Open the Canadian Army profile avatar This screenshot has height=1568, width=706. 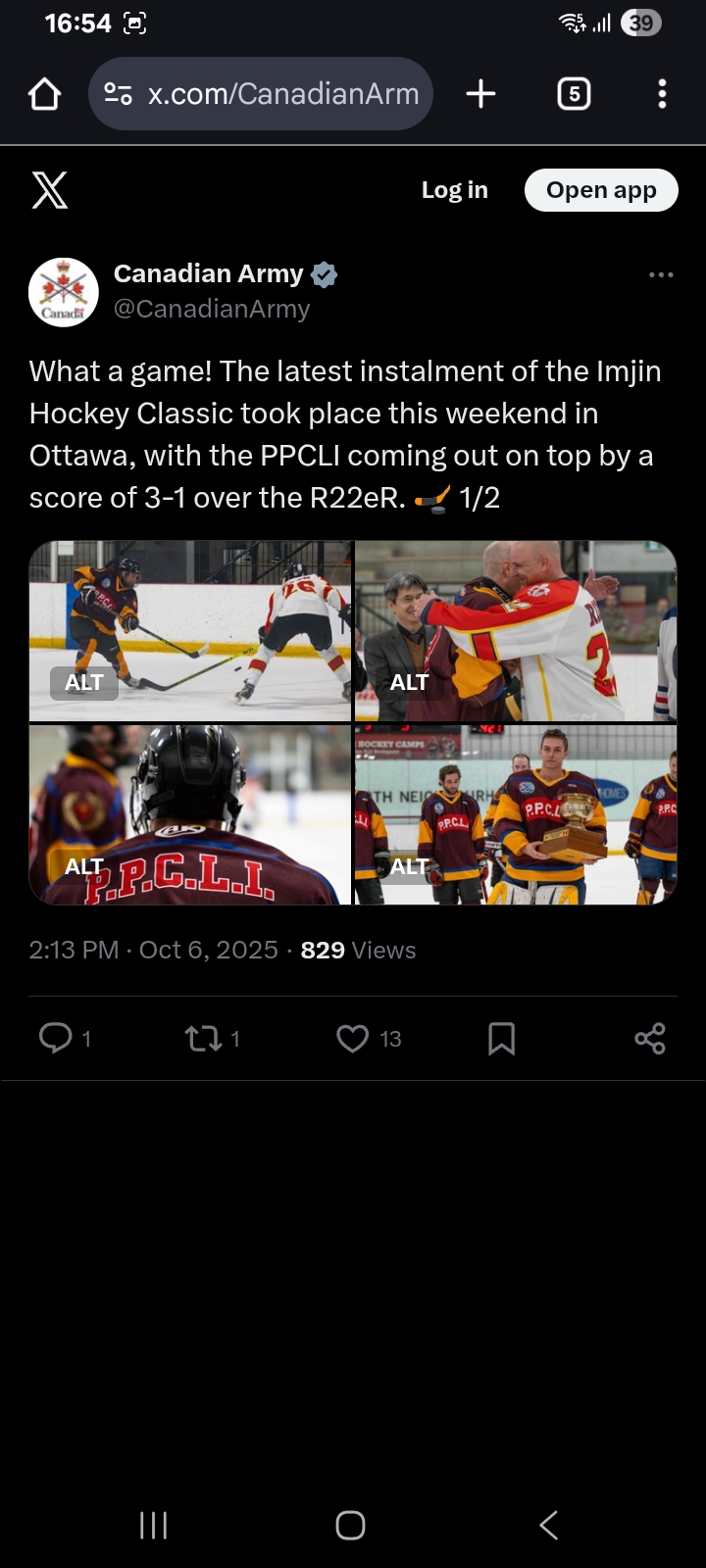64,292
